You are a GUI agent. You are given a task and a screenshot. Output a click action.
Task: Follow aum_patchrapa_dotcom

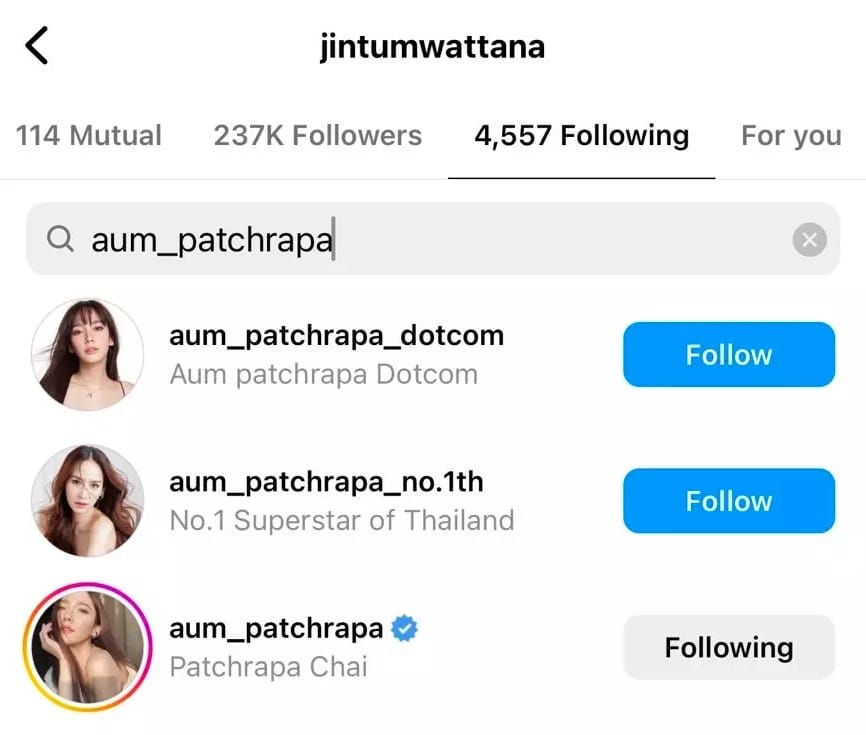tap(728, 355)
